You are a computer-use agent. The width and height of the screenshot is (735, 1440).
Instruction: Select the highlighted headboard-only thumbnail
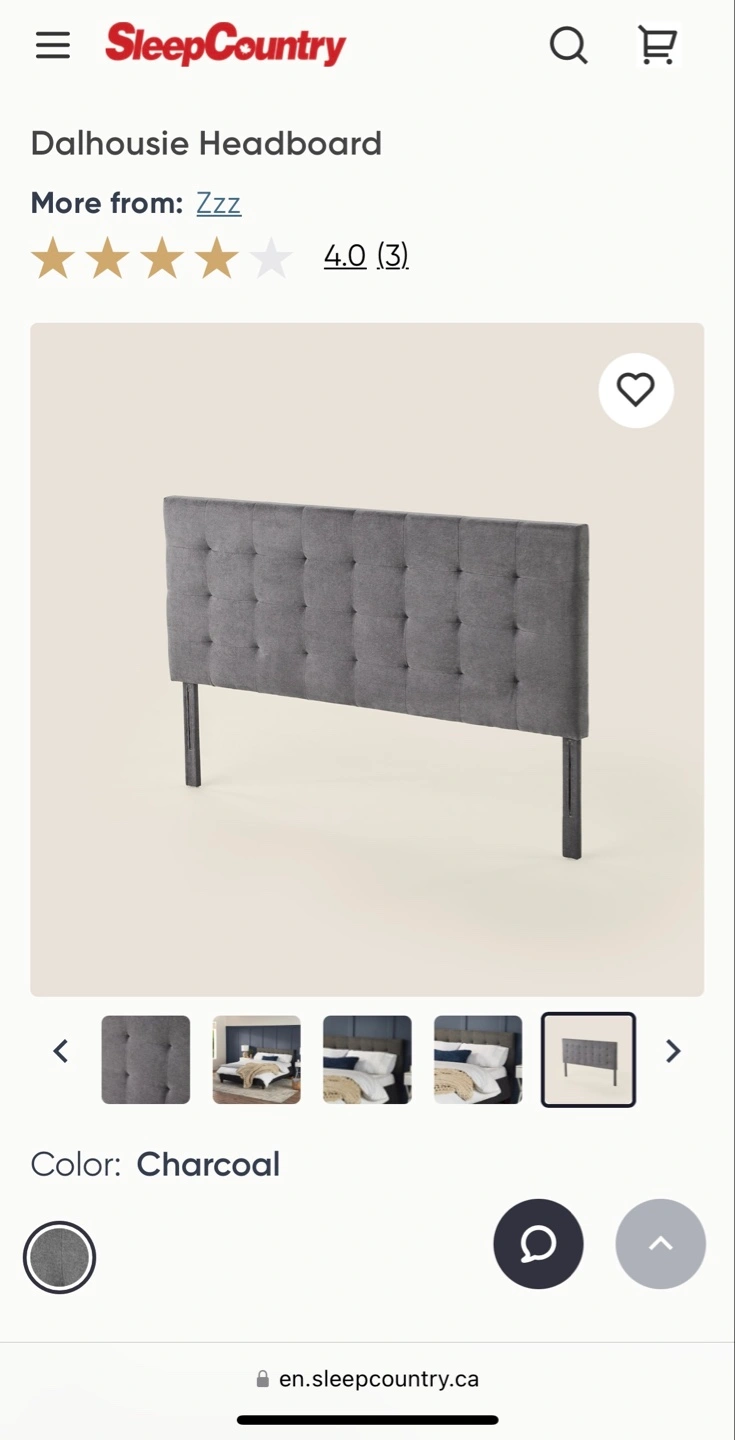[x=589, y=1060]
